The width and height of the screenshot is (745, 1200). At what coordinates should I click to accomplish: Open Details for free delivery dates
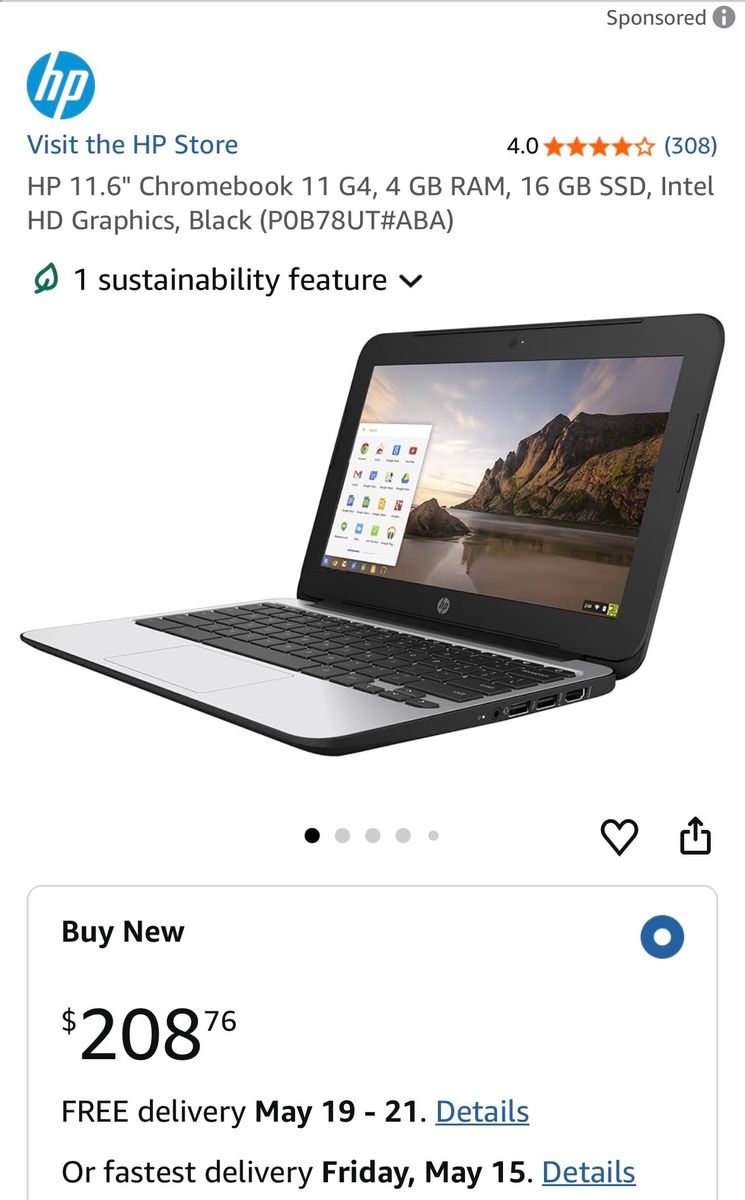pos(482,1111)
